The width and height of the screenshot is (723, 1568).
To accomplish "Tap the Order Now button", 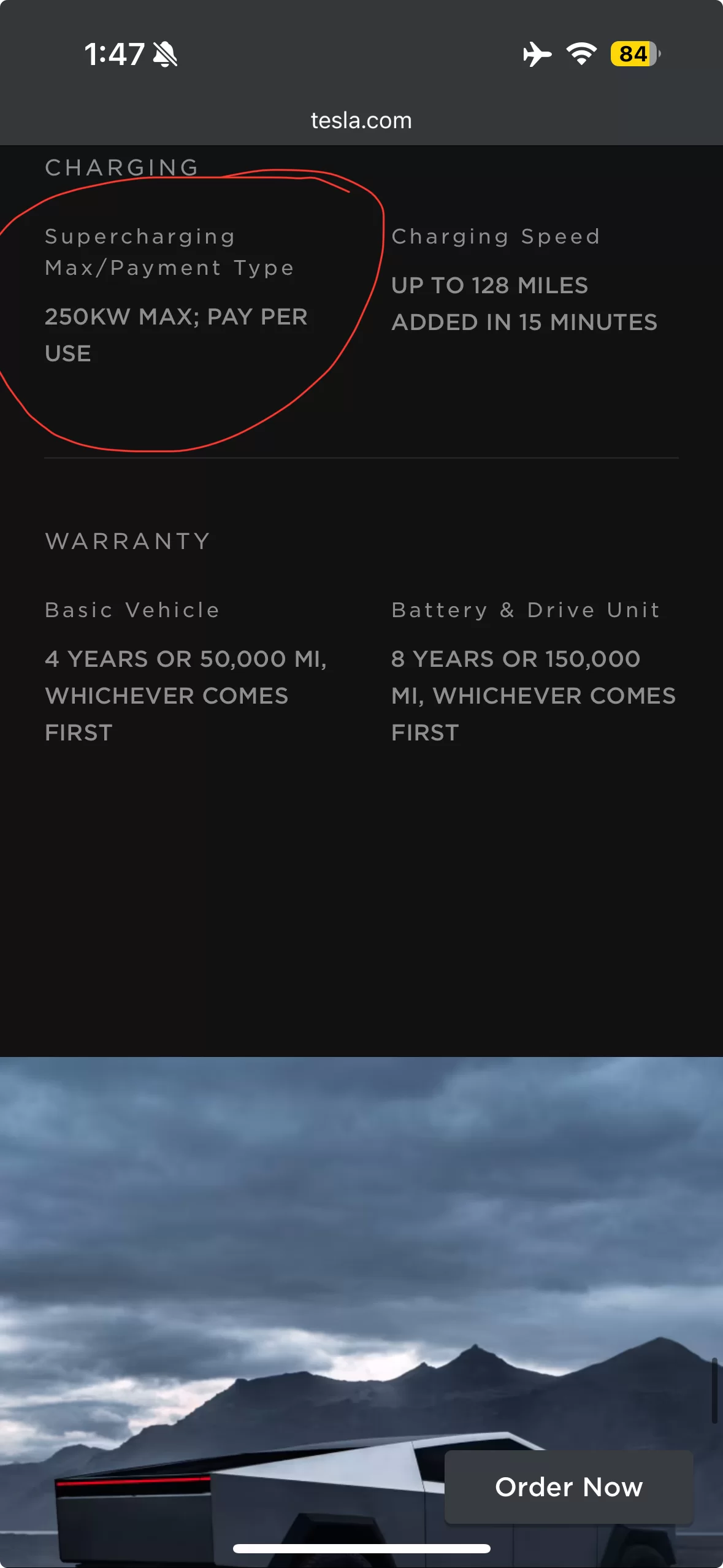I will [568, 1486].
